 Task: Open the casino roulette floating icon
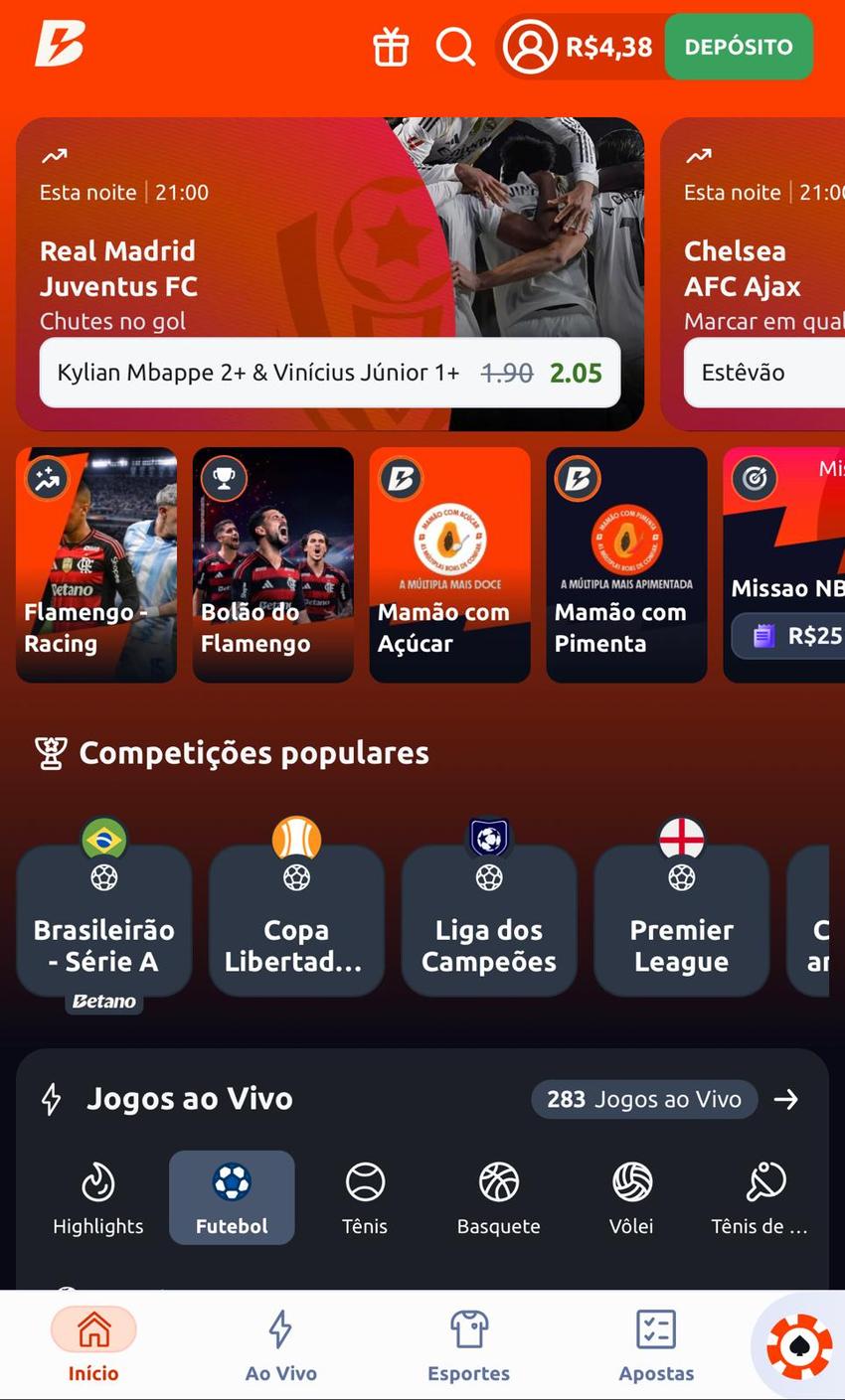pyautogui.click(x=798, y=1344)
